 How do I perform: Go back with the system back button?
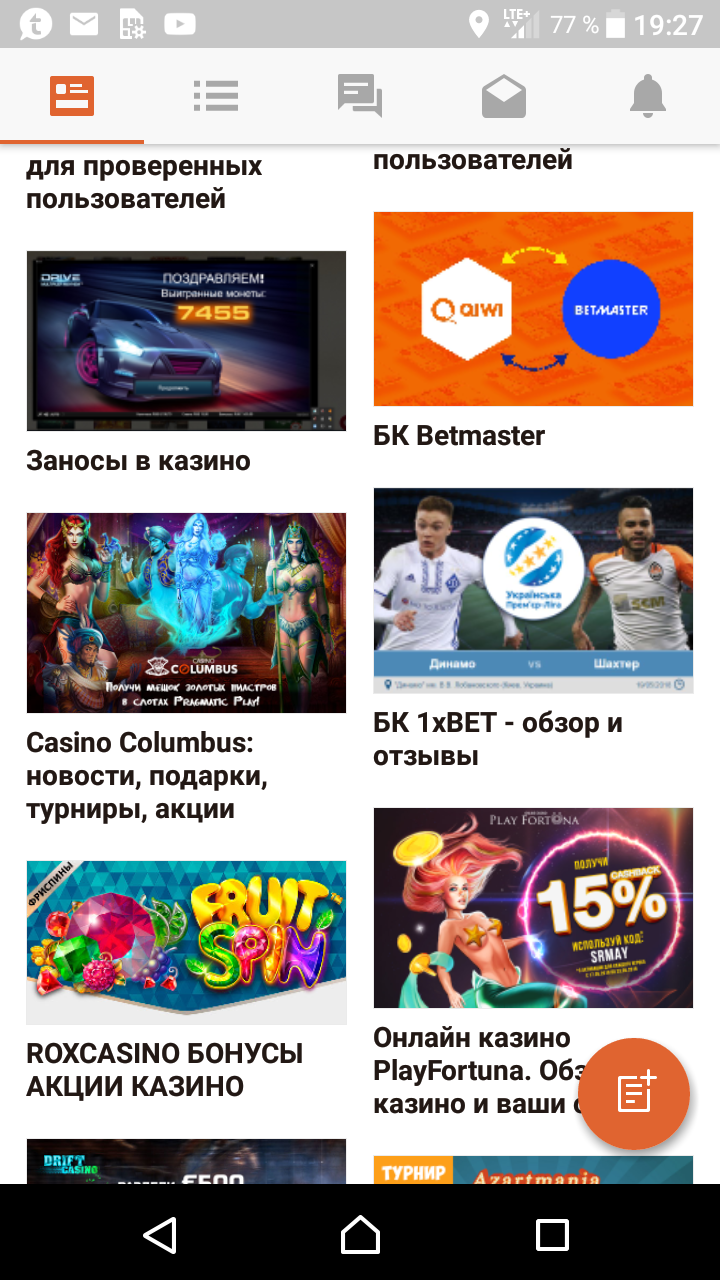coord(160,1235)
